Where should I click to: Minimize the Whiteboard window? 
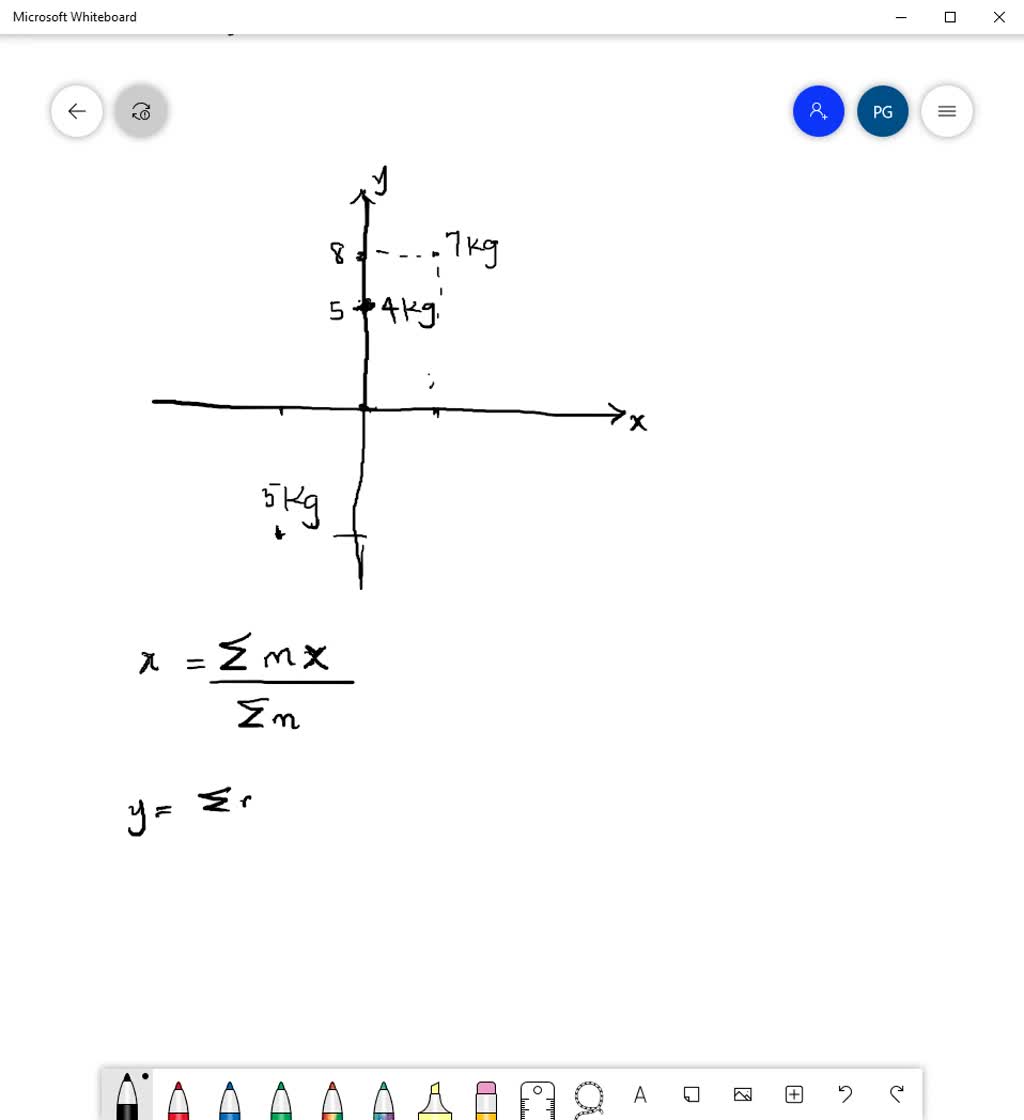click(x=902, y=17)
